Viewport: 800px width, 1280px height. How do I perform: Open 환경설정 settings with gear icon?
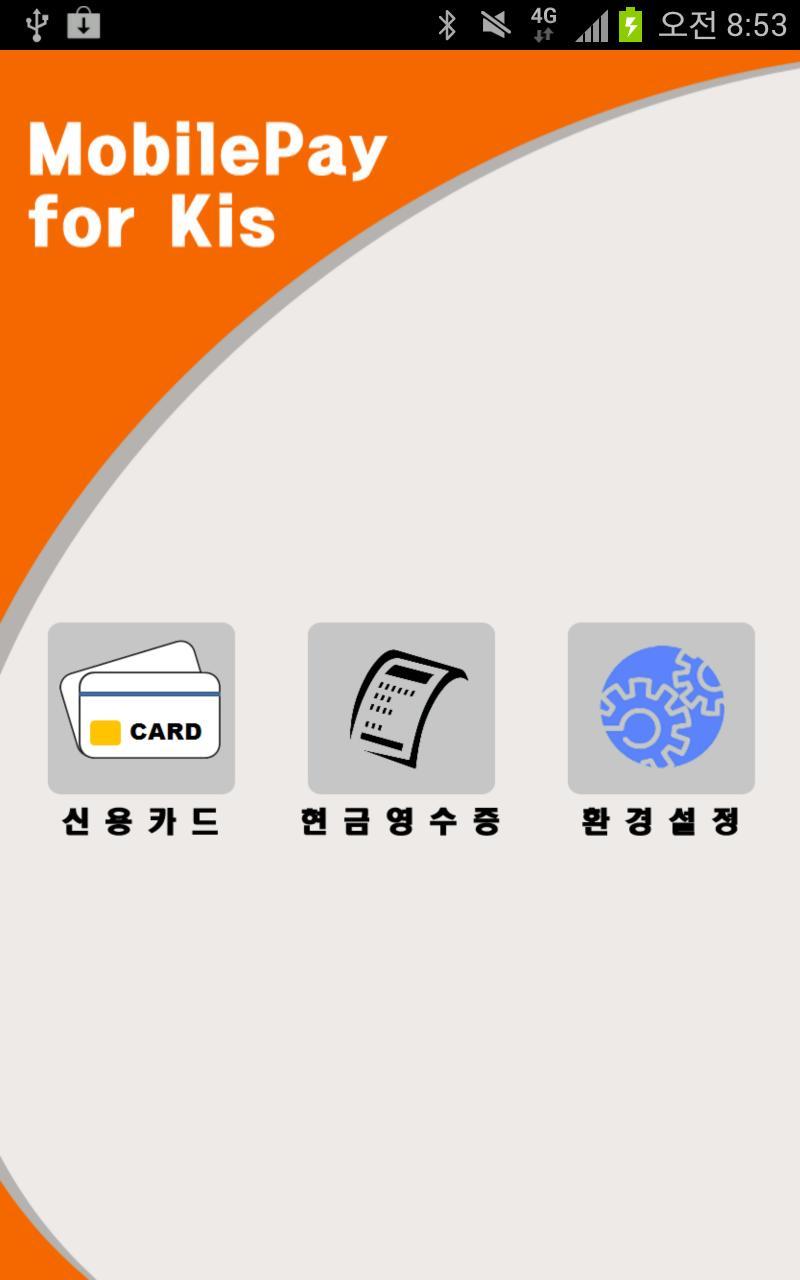click(x=661, y=708)
